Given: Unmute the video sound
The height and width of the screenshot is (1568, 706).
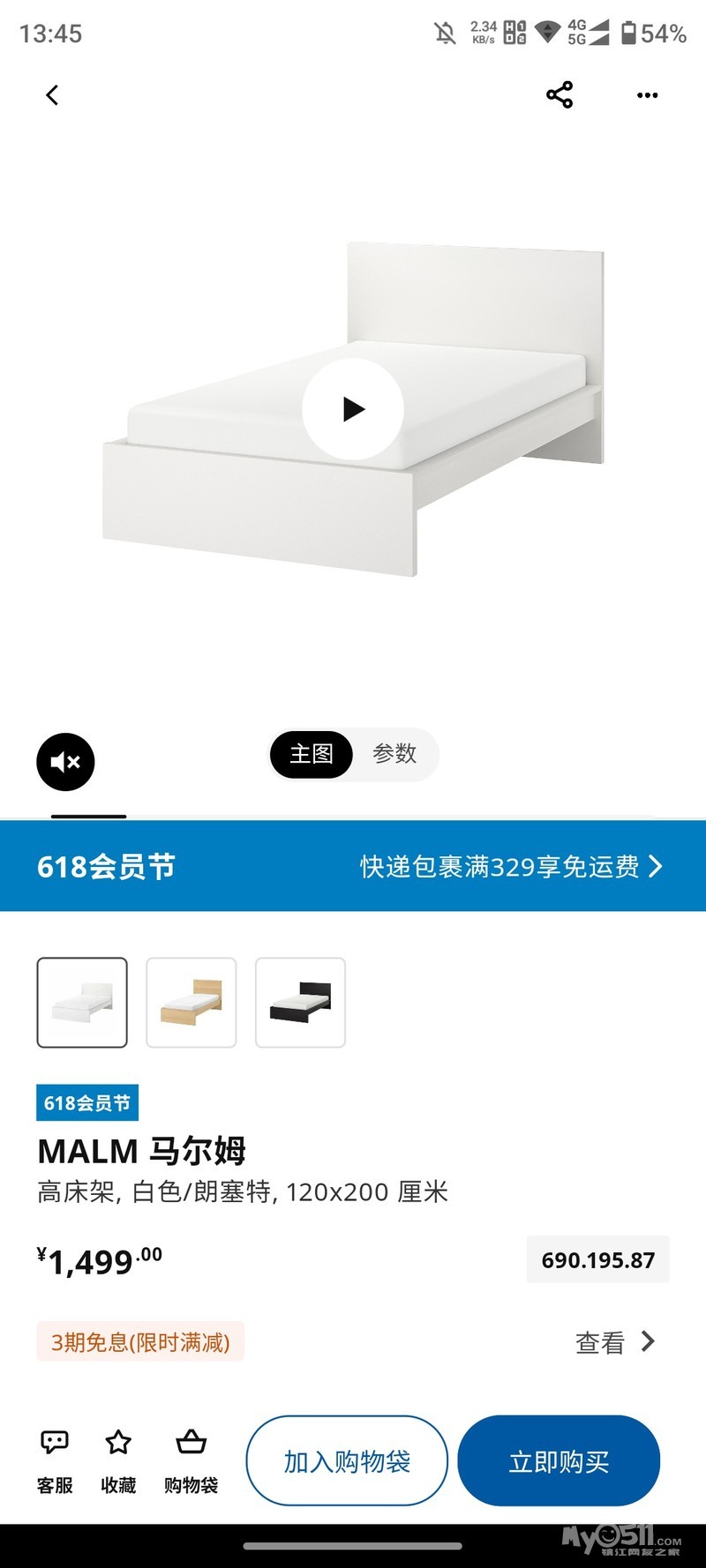Looking at the screenshot, I should click(65, 762).
